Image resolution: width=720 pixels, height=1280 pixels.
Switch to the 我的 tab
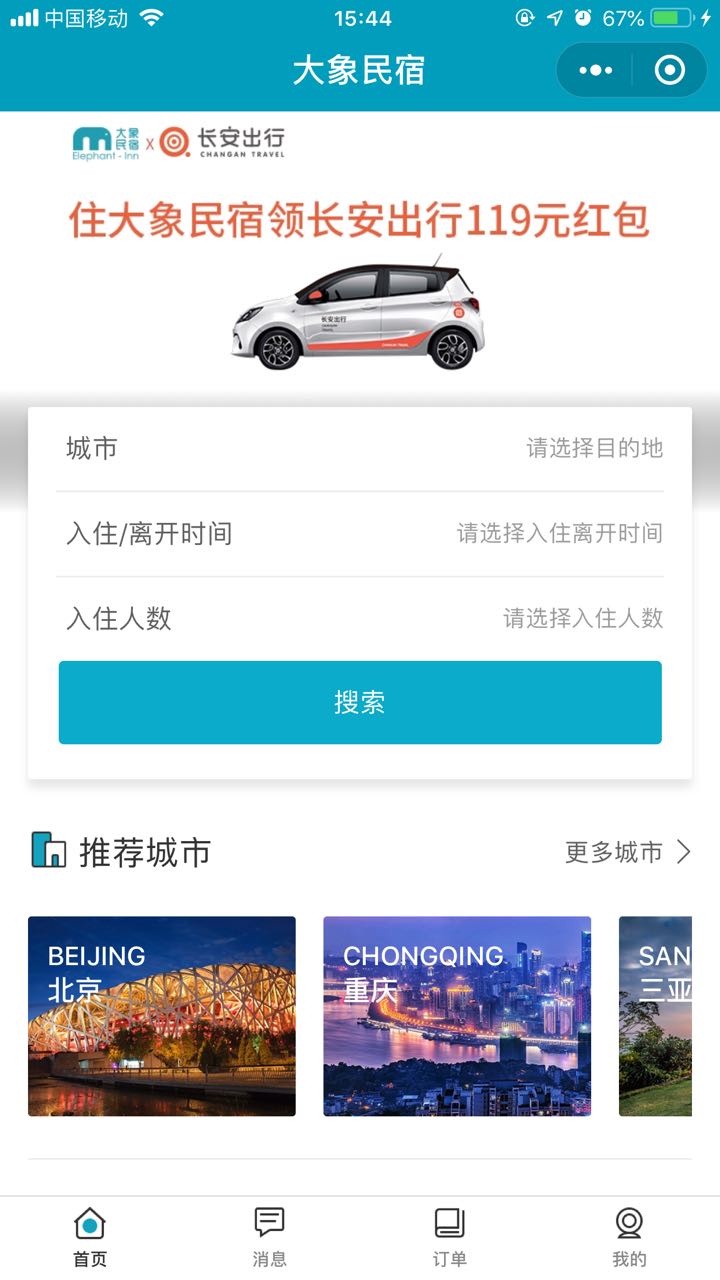click(x=629, y=1238)
